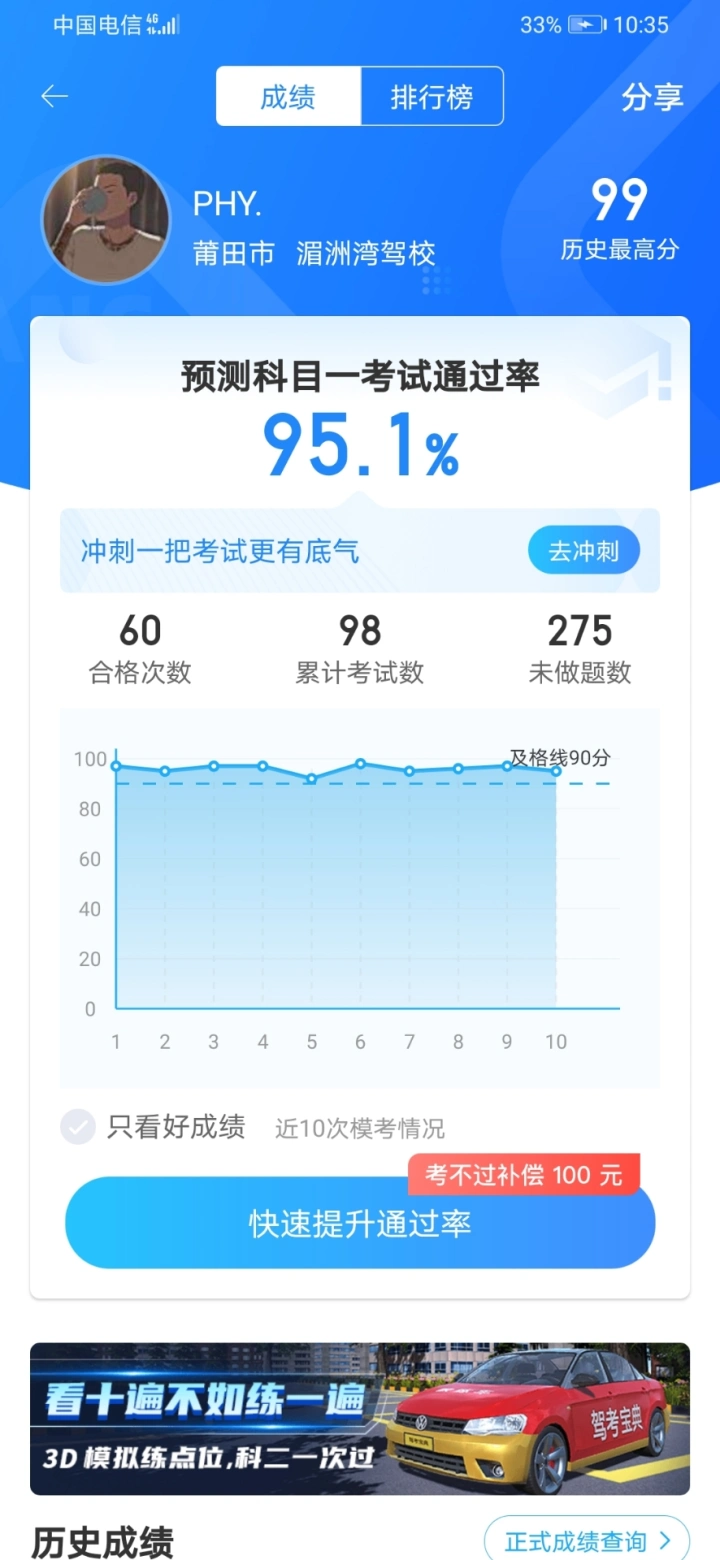Open the 3D模拟练点位 banner
This screenshot has width=720, height=1560.
pyautogui.click(x=360, y=1418)
